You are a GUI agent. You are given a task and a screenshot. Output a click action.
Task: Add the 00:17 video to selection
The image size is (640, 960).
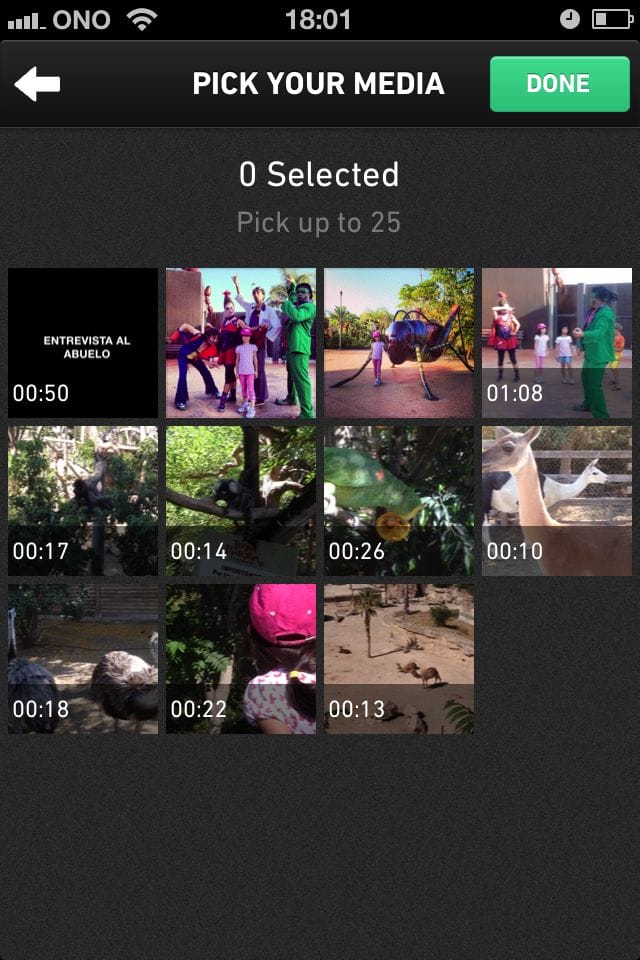click(x=83, y=501)
